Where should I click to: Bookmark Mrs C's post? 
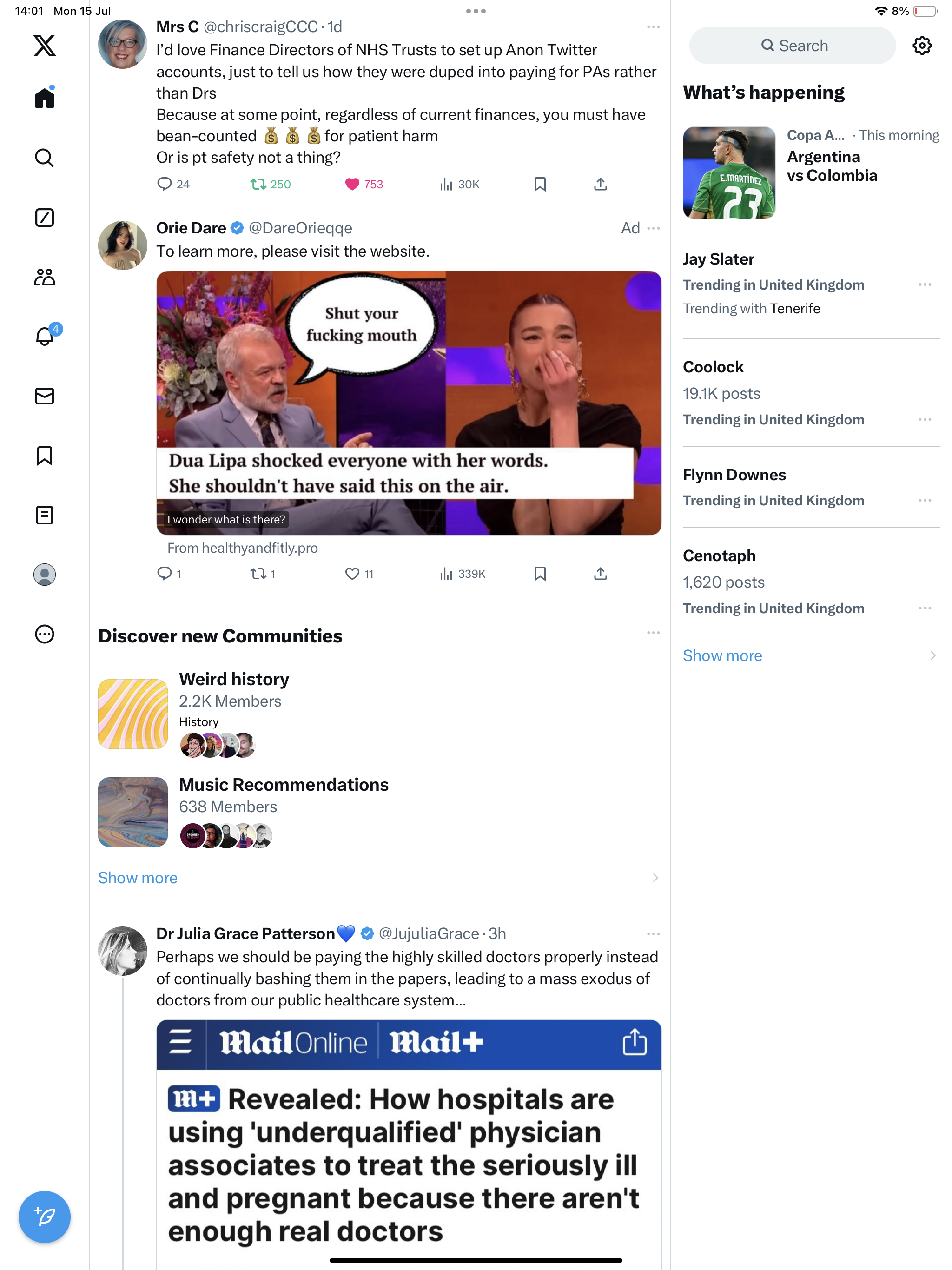coord(540,184)
